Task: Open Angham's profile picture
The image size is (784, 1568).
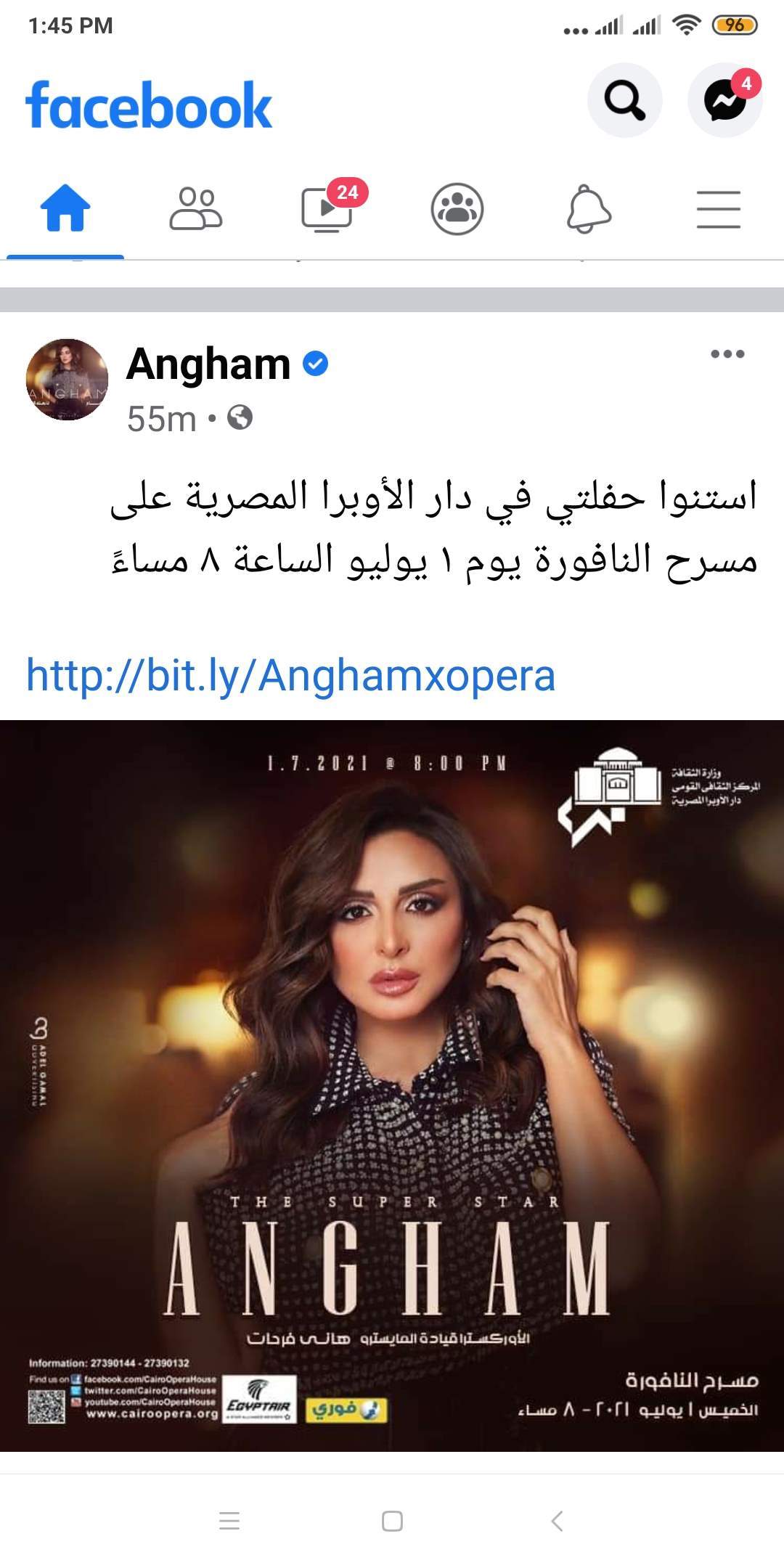Action: (x=67, y=379)
